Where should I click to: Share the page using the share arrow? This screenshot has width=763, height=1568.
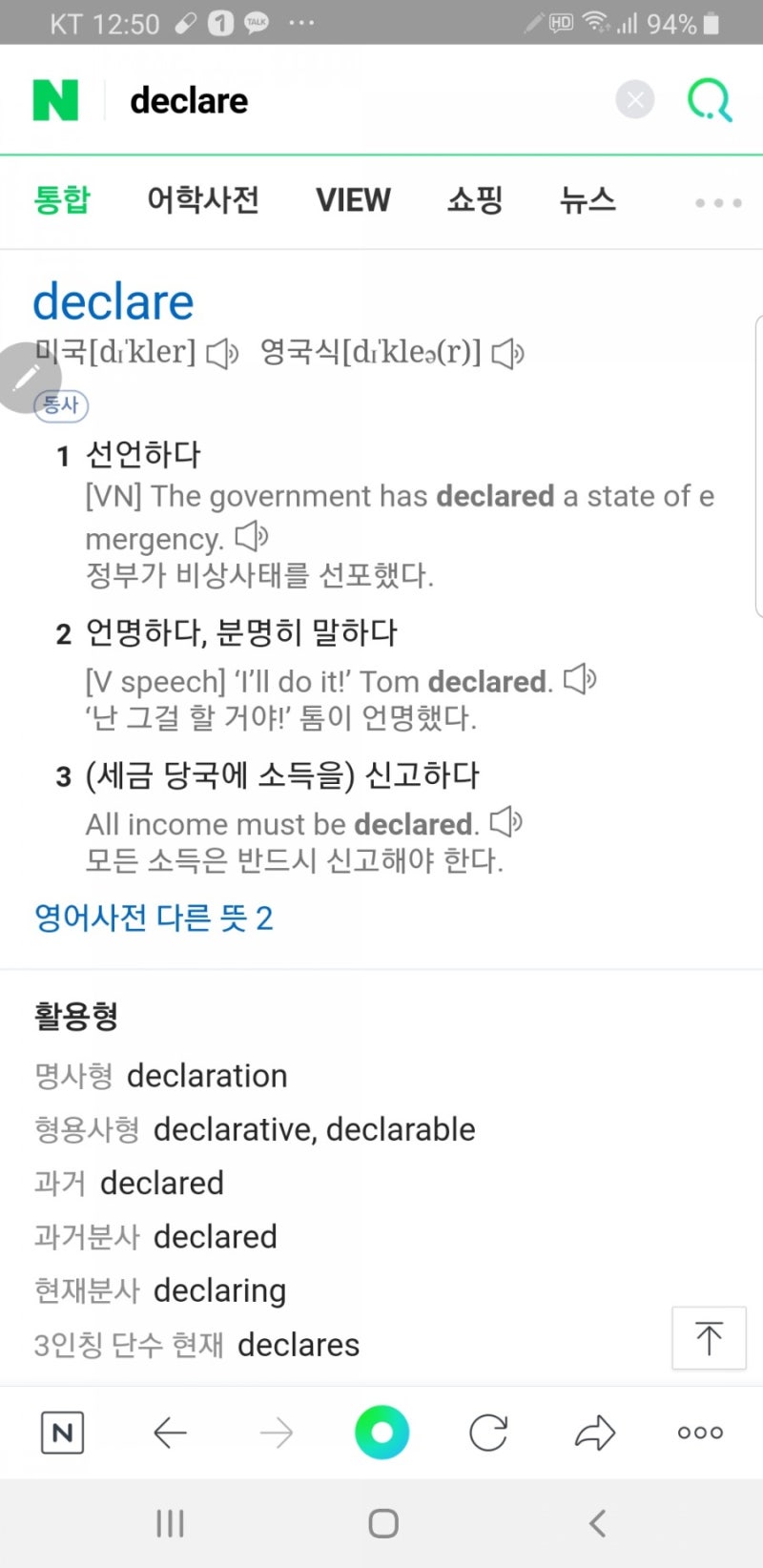594,1432
